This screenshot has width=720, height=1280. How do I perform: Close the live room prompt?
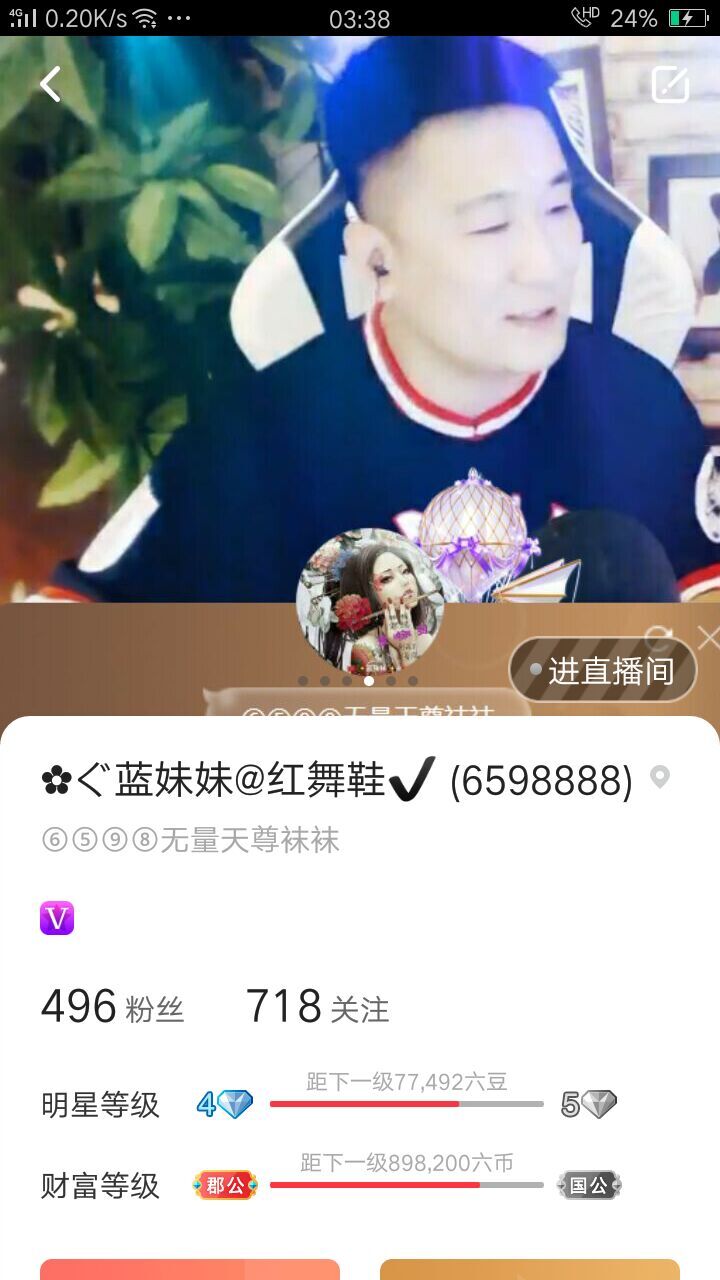coord(708,637)
